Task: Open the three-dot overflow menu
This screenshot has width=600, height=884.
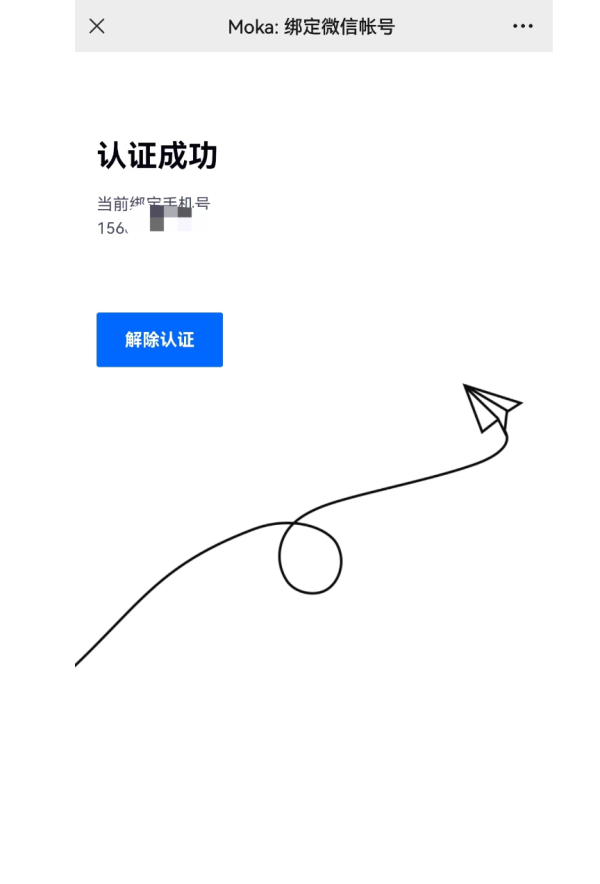Action: click(522, 26)
